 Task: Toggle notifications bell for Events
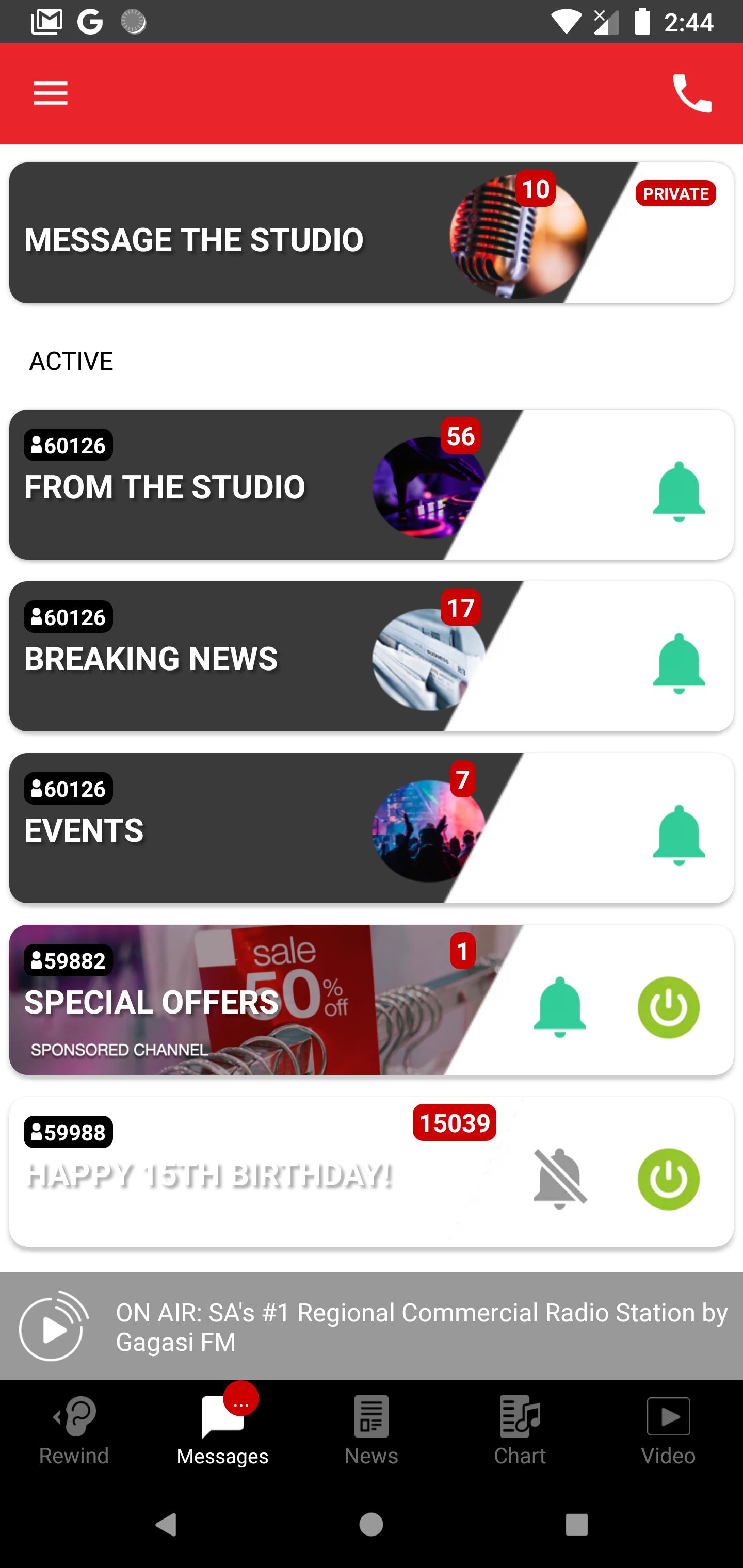(x=679, y=835)
